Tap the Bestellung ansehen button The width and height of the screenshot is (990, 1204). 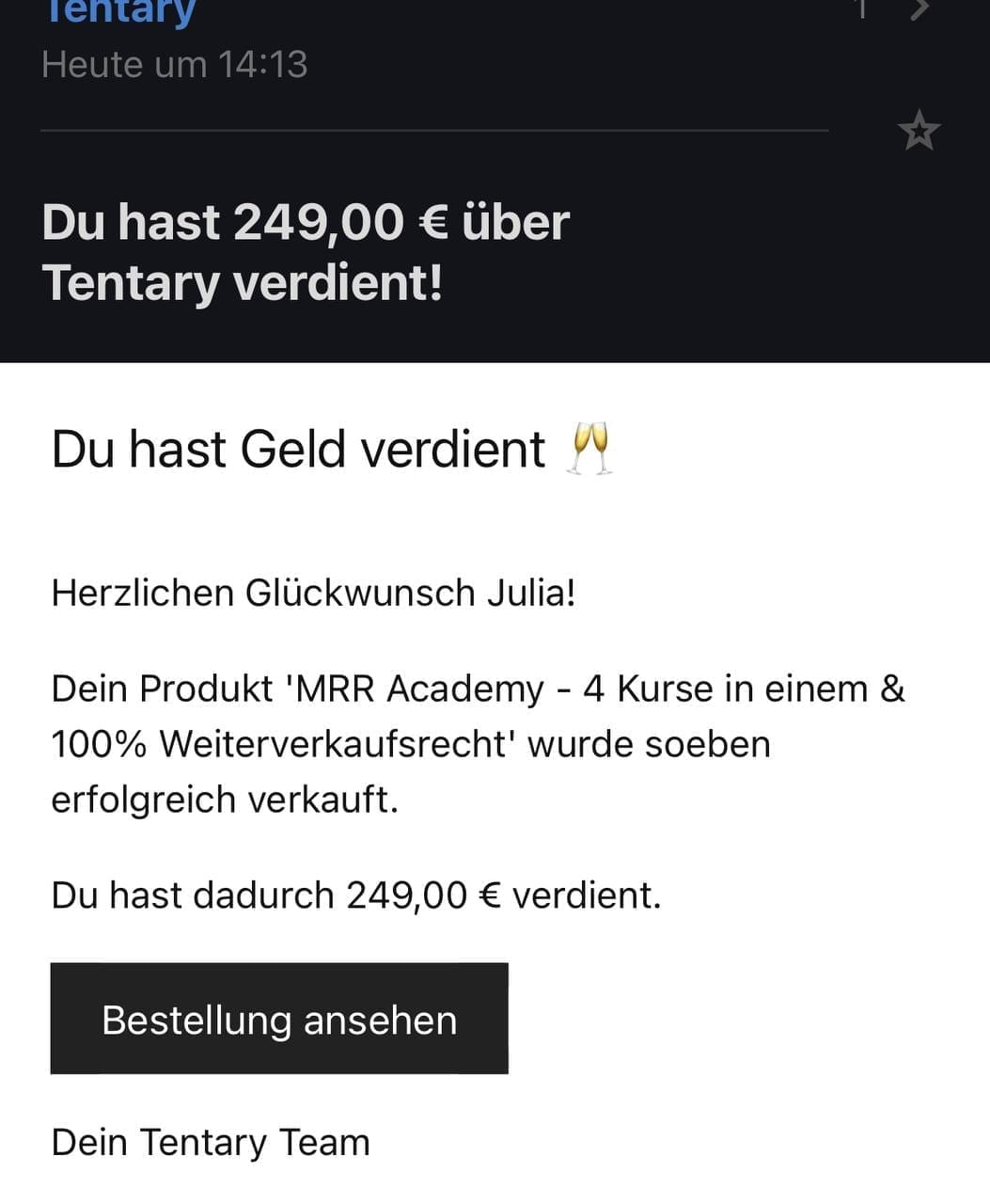(279, 1019)
